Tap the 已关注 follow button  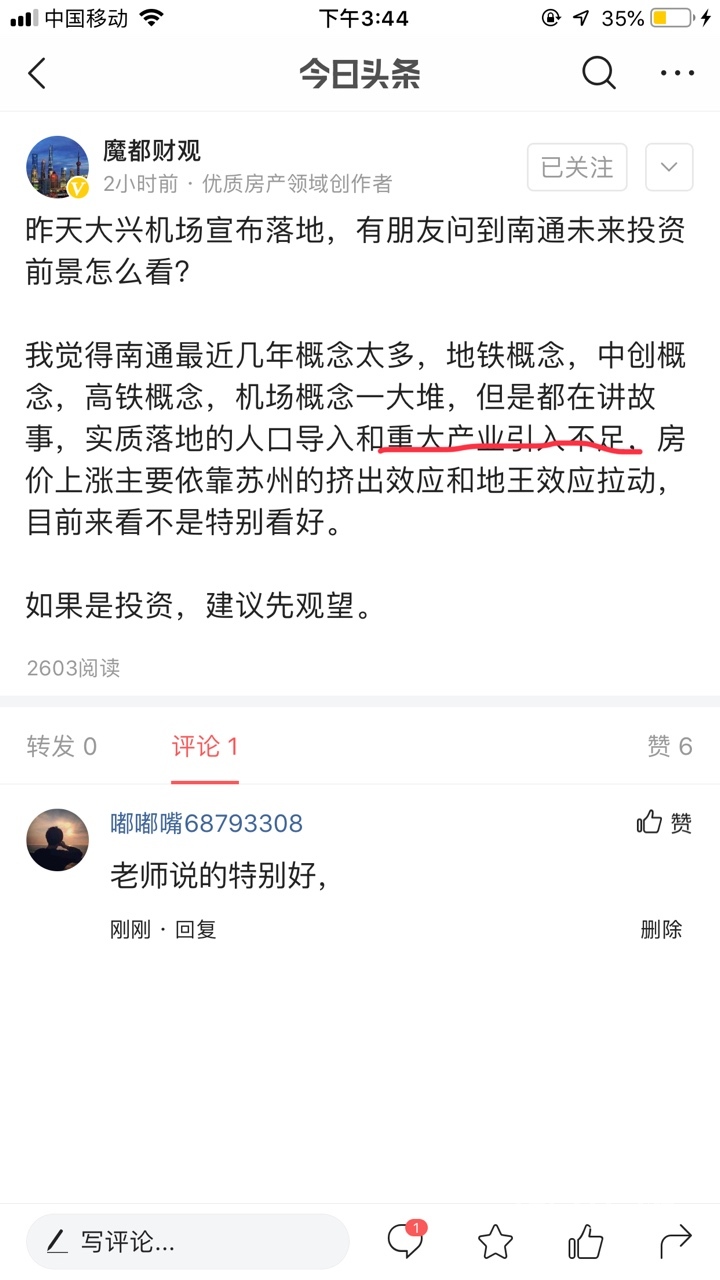pos(577,167)
